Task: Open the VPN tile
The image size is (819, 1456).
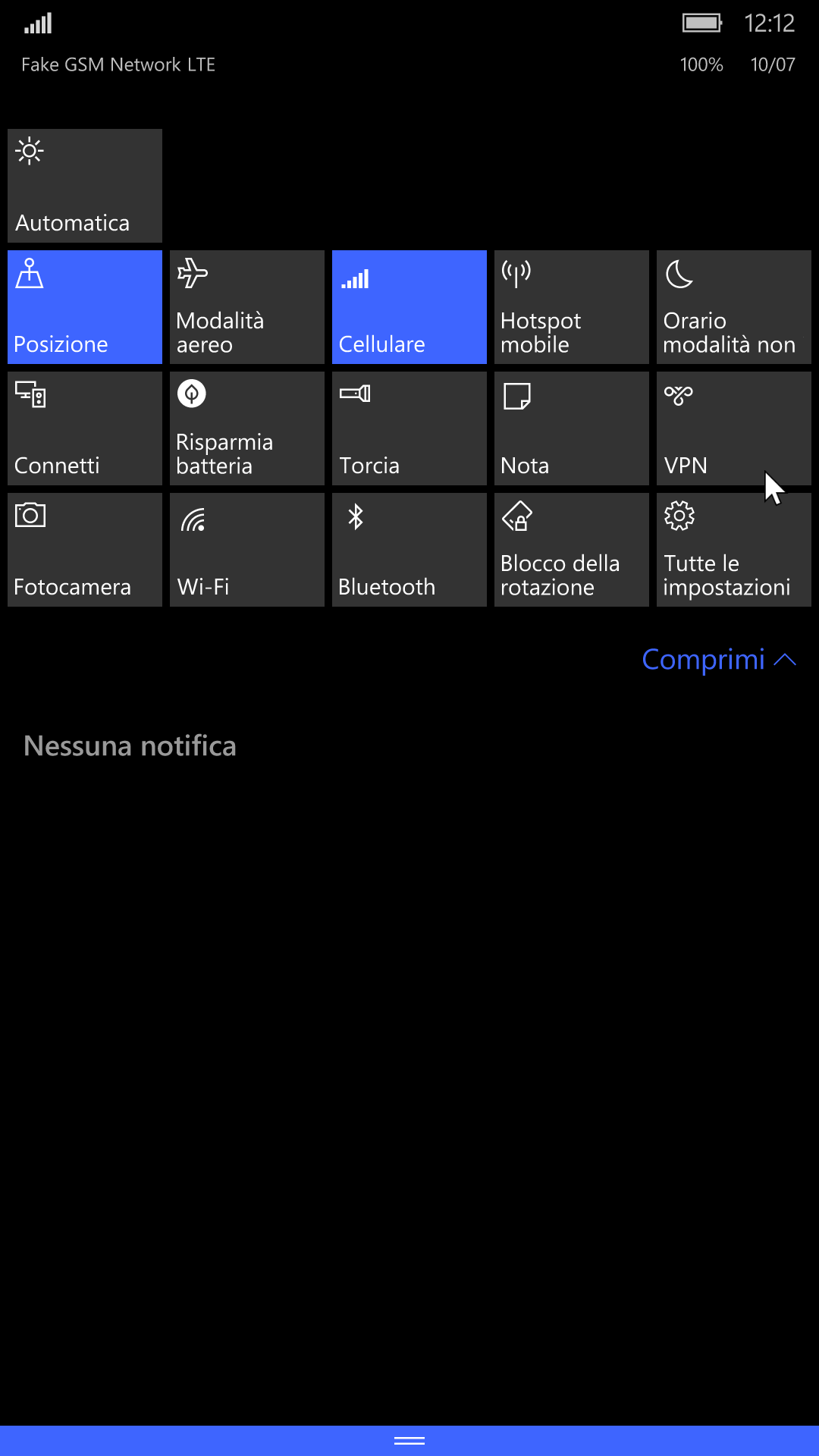Action: [x=734, y=428]
